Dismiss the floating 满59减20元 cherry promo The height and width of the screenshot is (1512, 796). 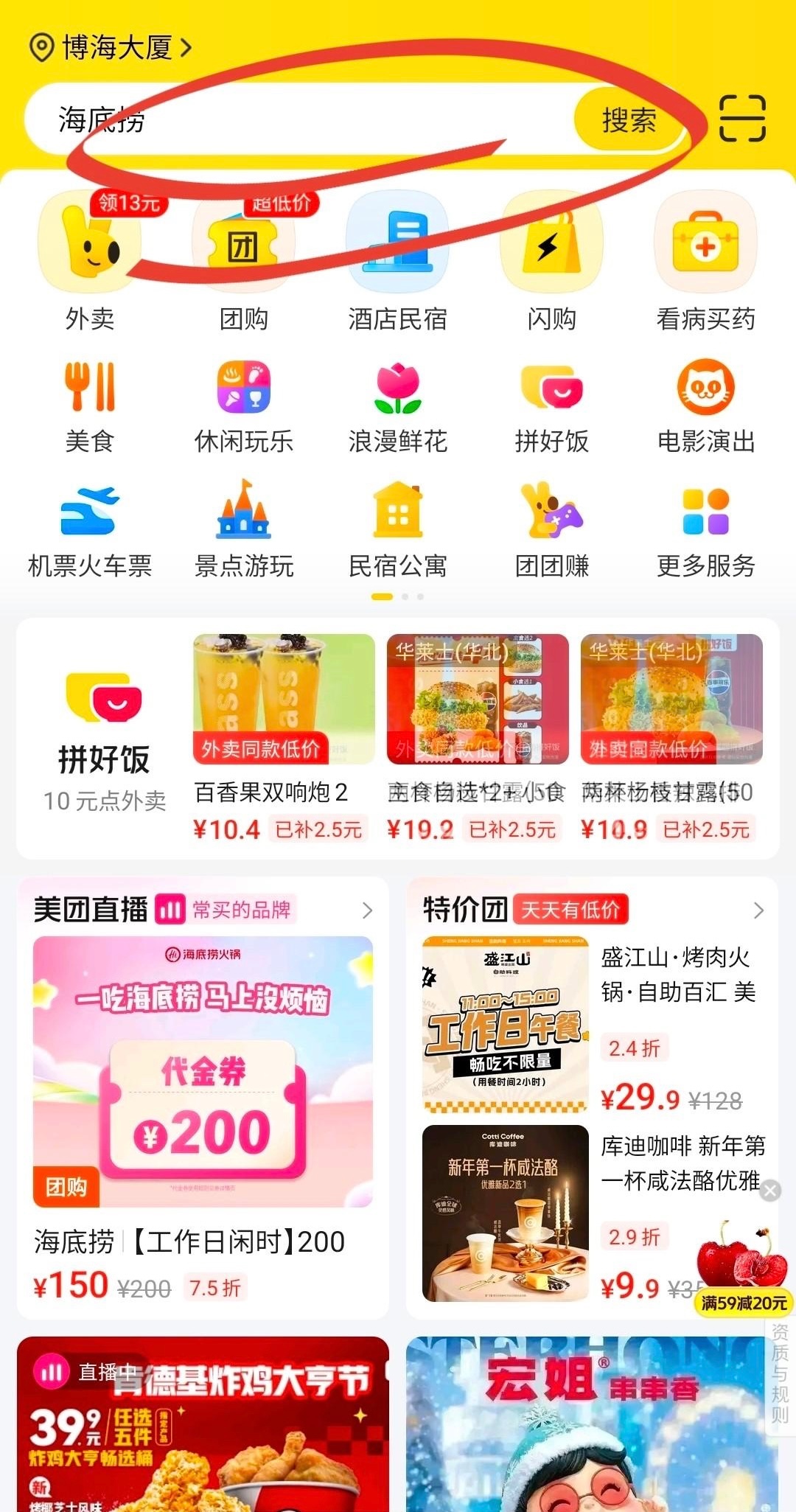pos(770,1190)
